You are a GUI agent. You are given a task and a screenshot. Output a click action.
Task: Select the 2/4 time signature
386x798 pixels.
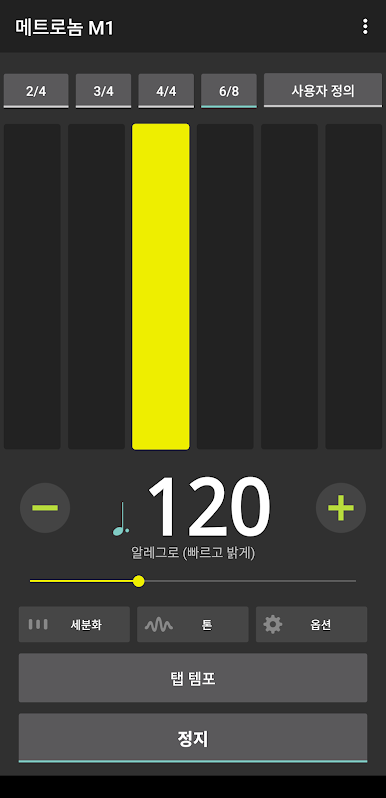click(x=36, y=91)
